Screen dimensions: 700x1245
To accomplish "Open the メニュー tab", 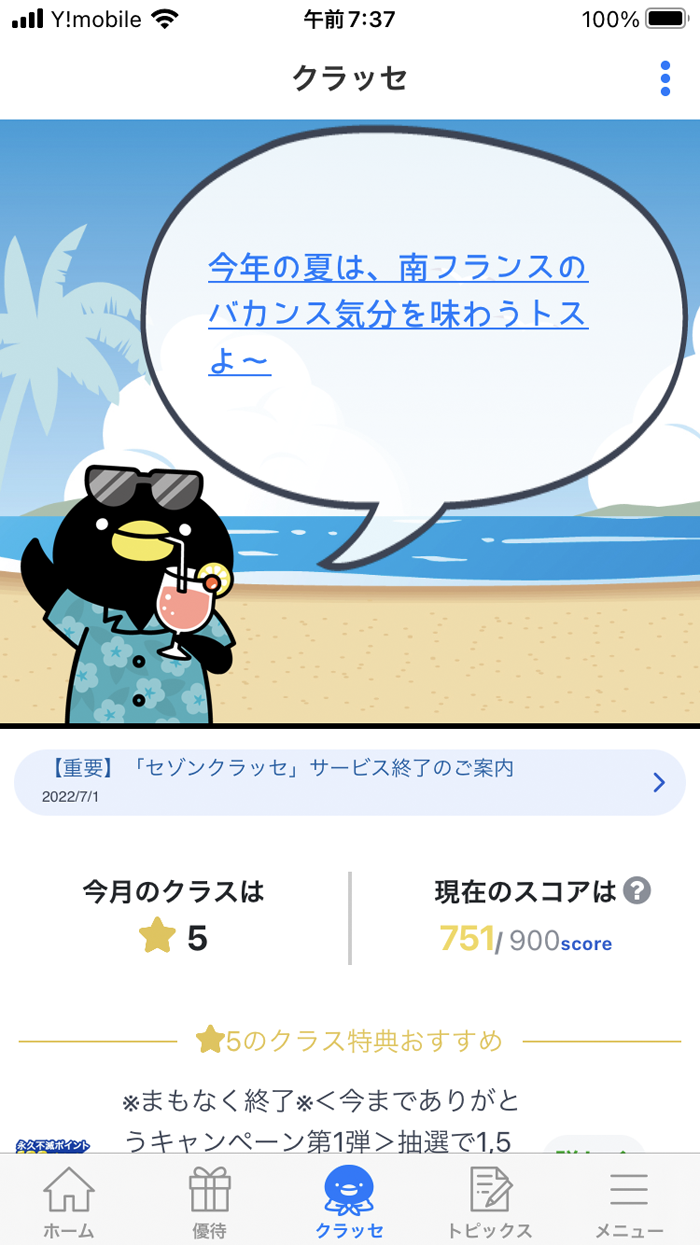I will [x=629, y=1203].
